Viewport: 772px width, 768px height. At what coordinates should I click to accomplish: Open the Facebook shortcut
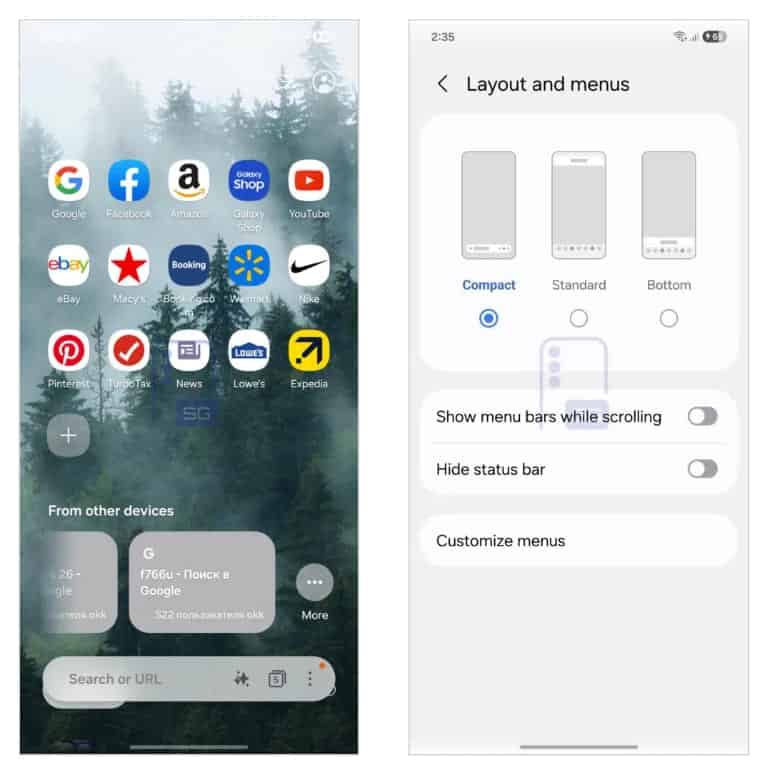128,182
